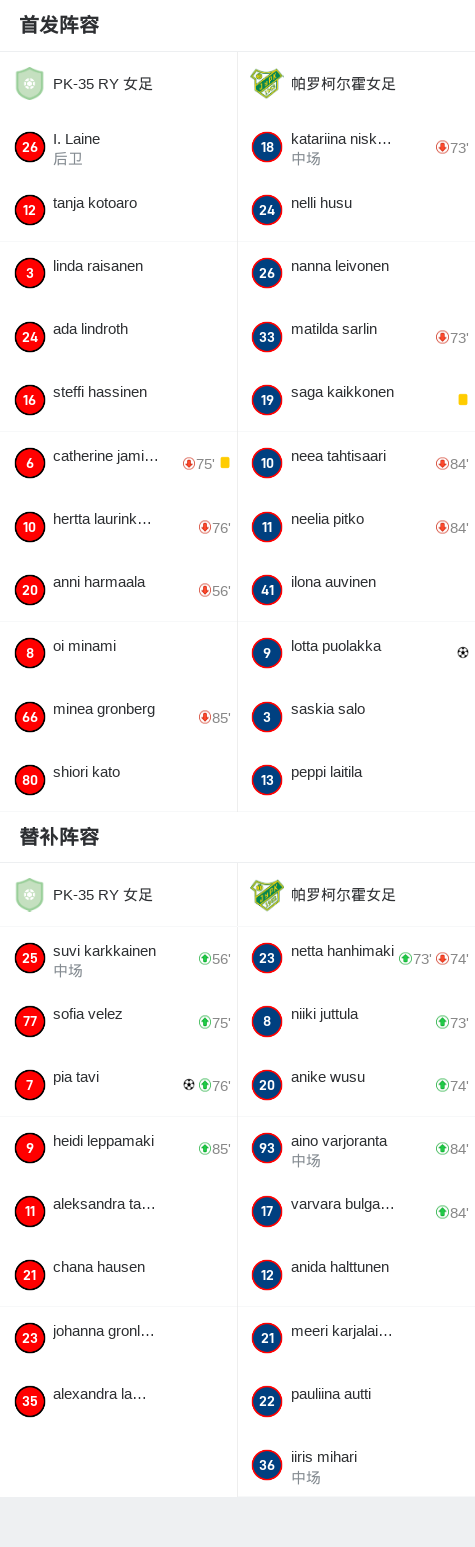Image resolution: width=475 pixels, height=1547 pixels.
Task: Select player linda raisanen
Action: (x=118, y=273)
